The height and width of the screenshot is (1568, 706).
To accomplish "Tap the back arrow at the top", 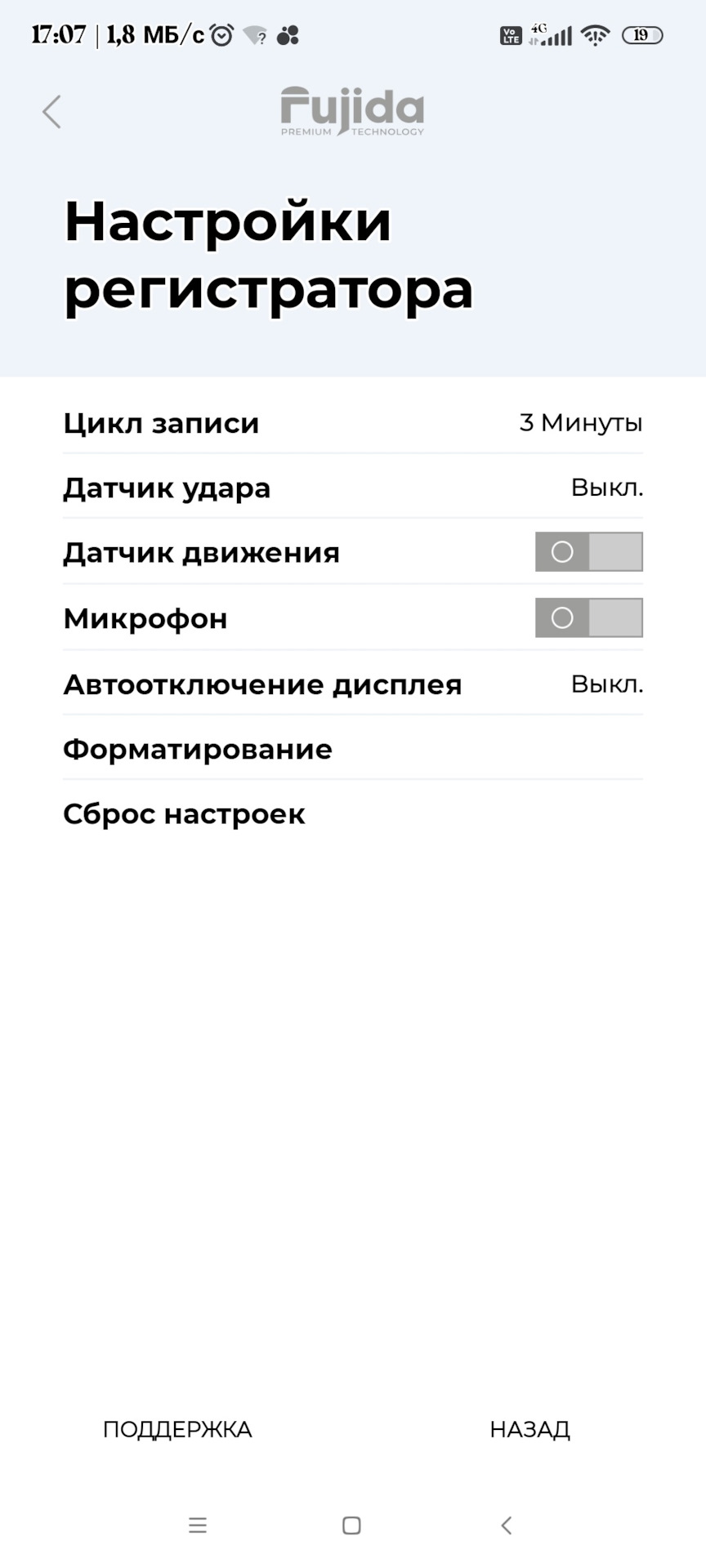I will point(52,112).
